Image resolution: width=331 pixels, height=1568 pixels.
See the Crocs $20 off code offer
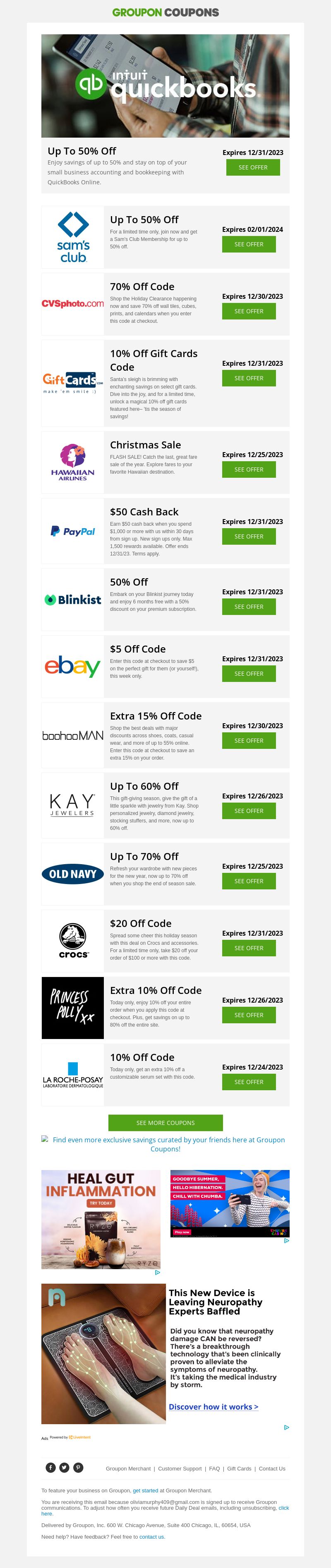tap(249, 948)
